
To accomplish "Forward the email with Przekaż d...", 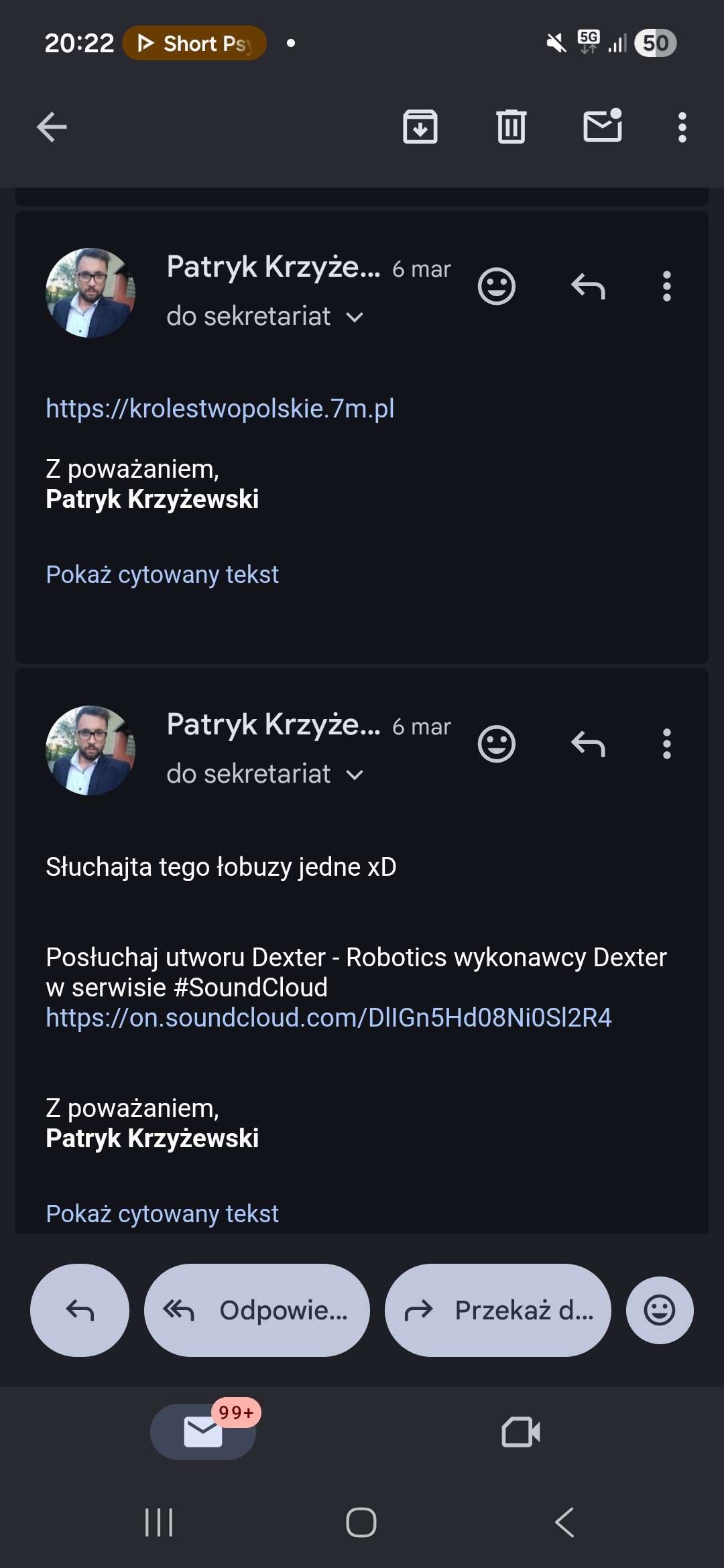I will pos(497,1310).
